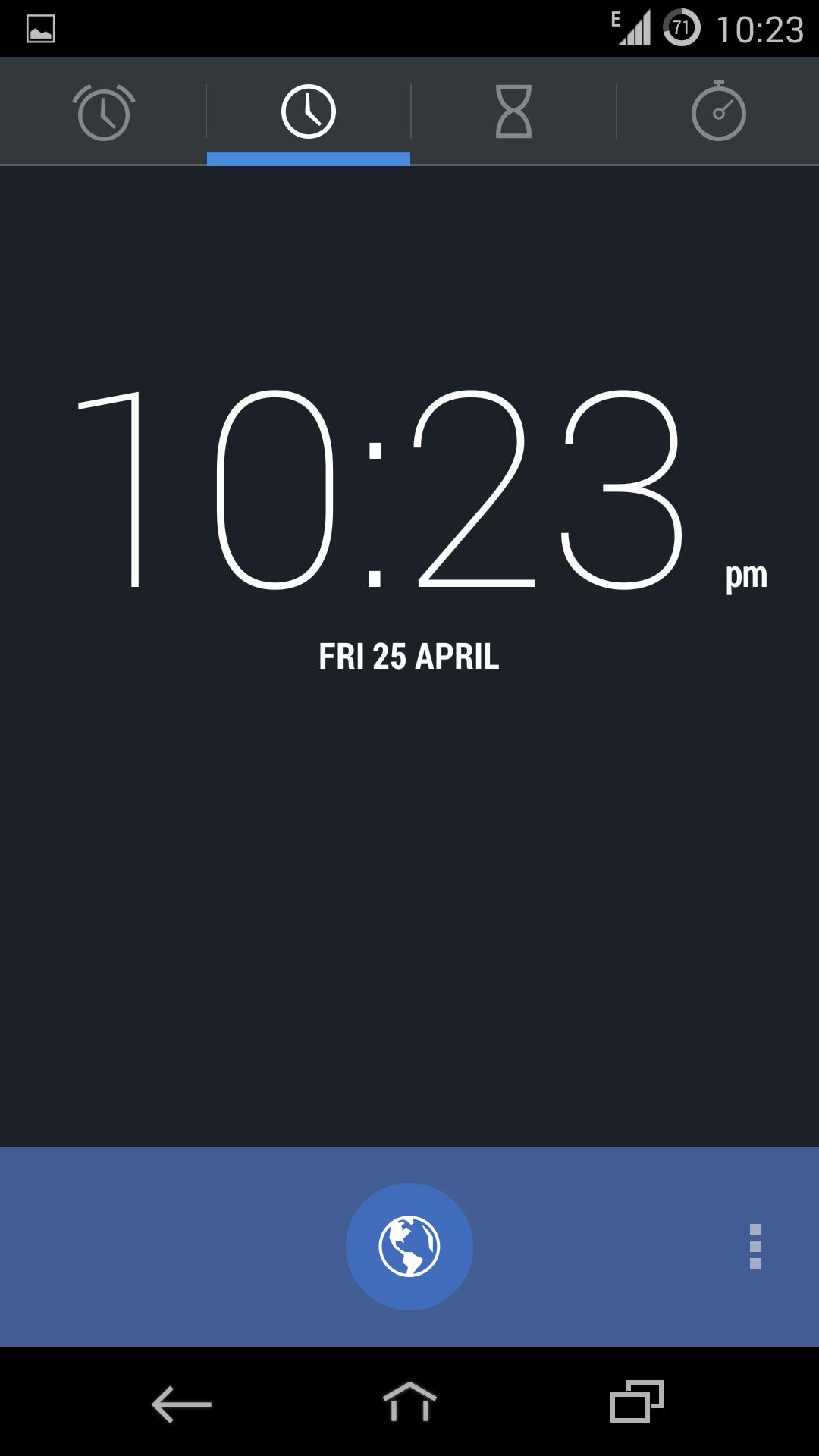Switch to the Alarm tab

click(x=104, y=112)
